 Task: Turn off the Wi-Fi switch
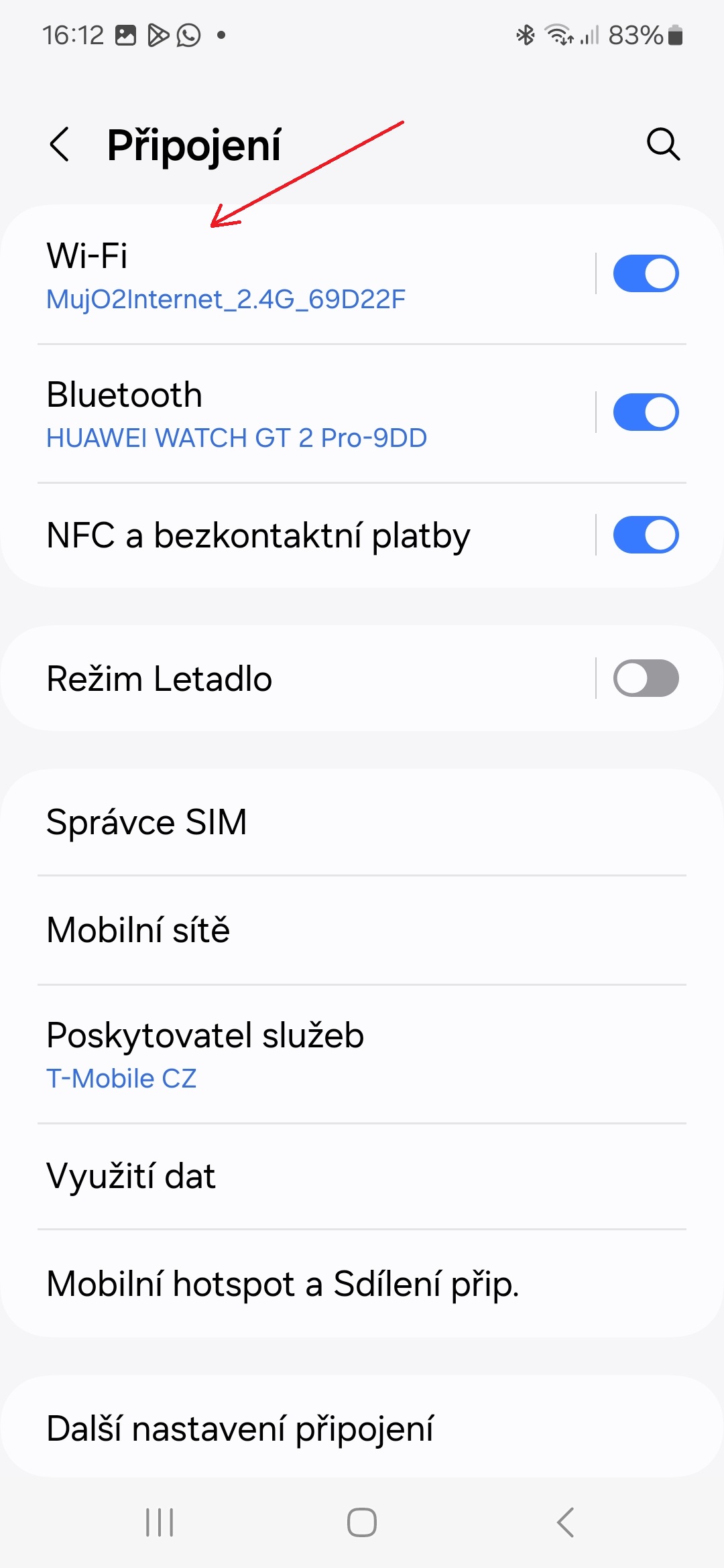(646, 273)
